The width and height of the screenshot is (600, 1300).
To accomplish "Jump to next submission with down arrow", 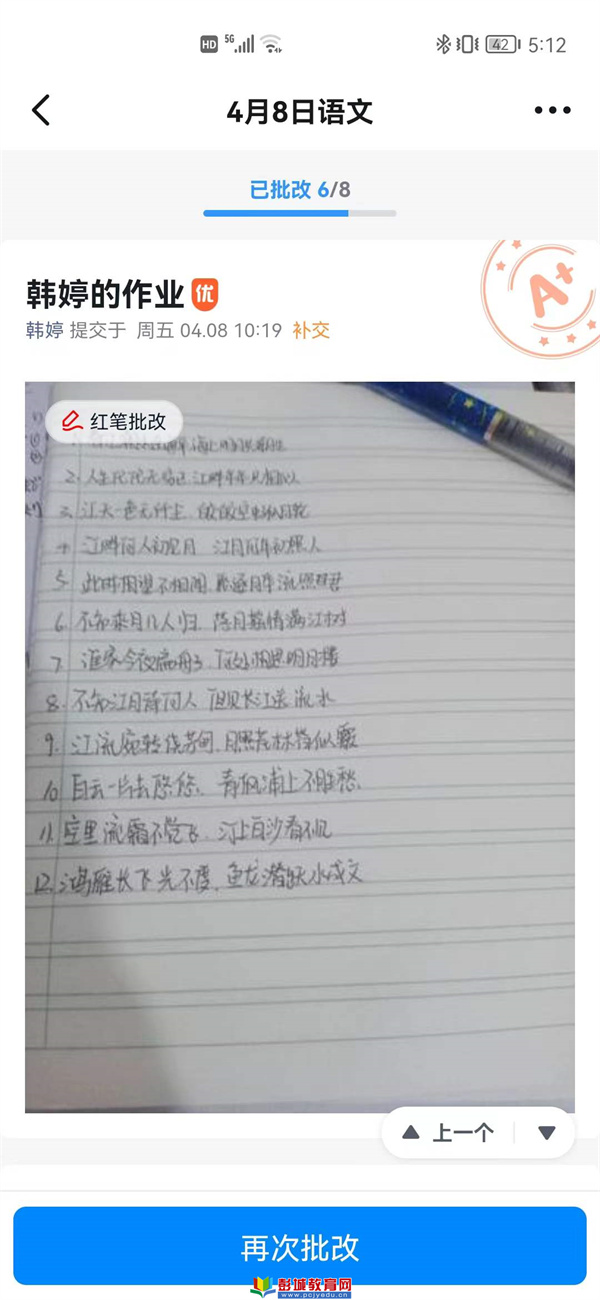I will click(546, 1133).
